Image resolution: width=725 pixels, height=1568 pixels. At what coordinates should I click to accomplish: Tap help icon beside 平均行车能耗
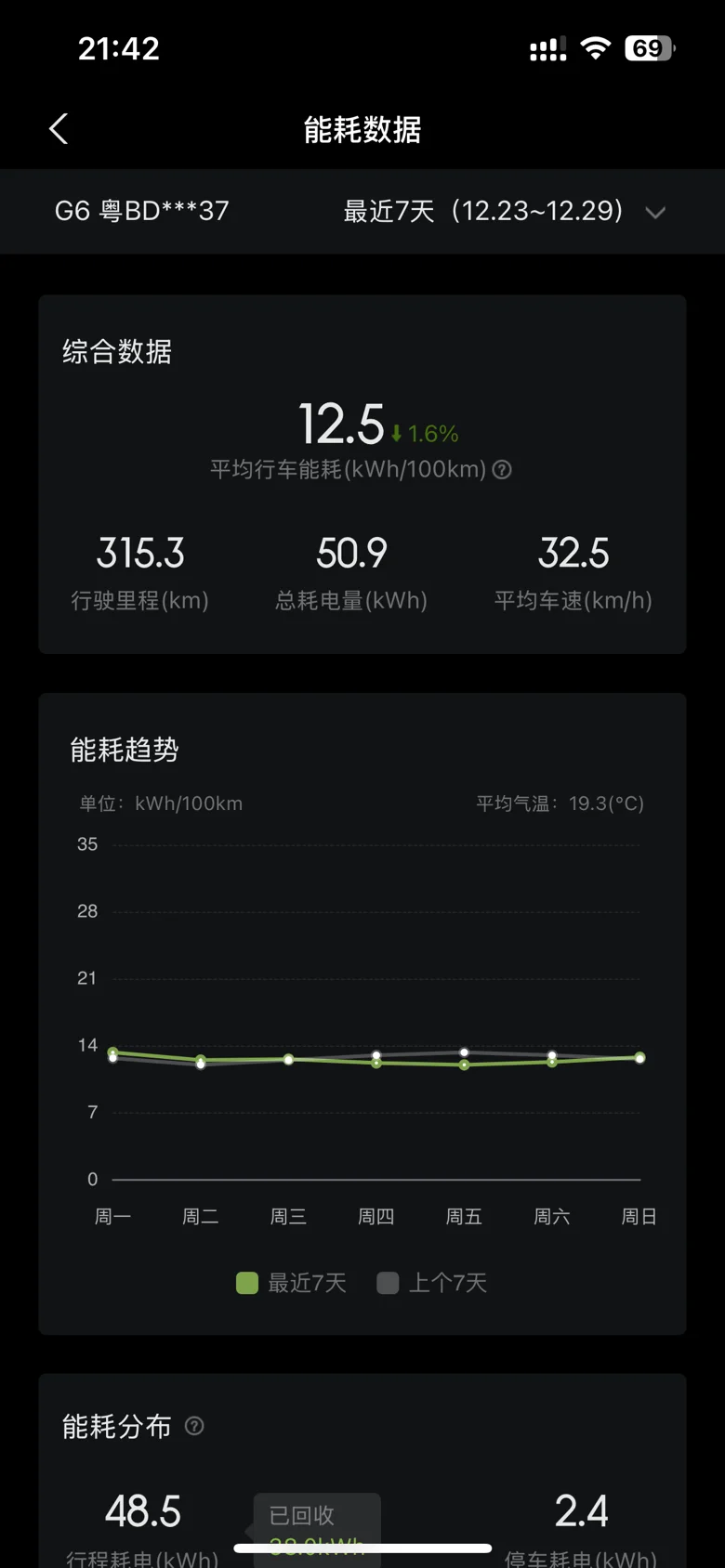pyautogui.click(x=502, y=470)
